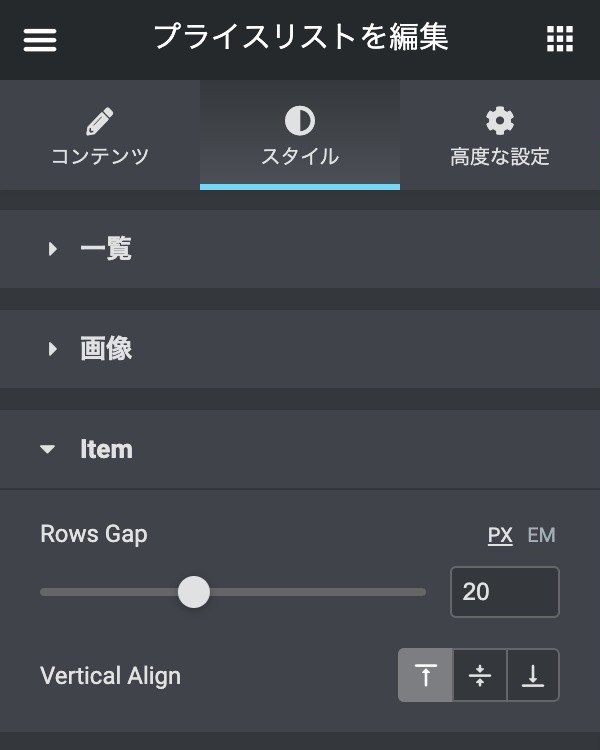Edit the Rows Gap value field

(x=504, y=592)
